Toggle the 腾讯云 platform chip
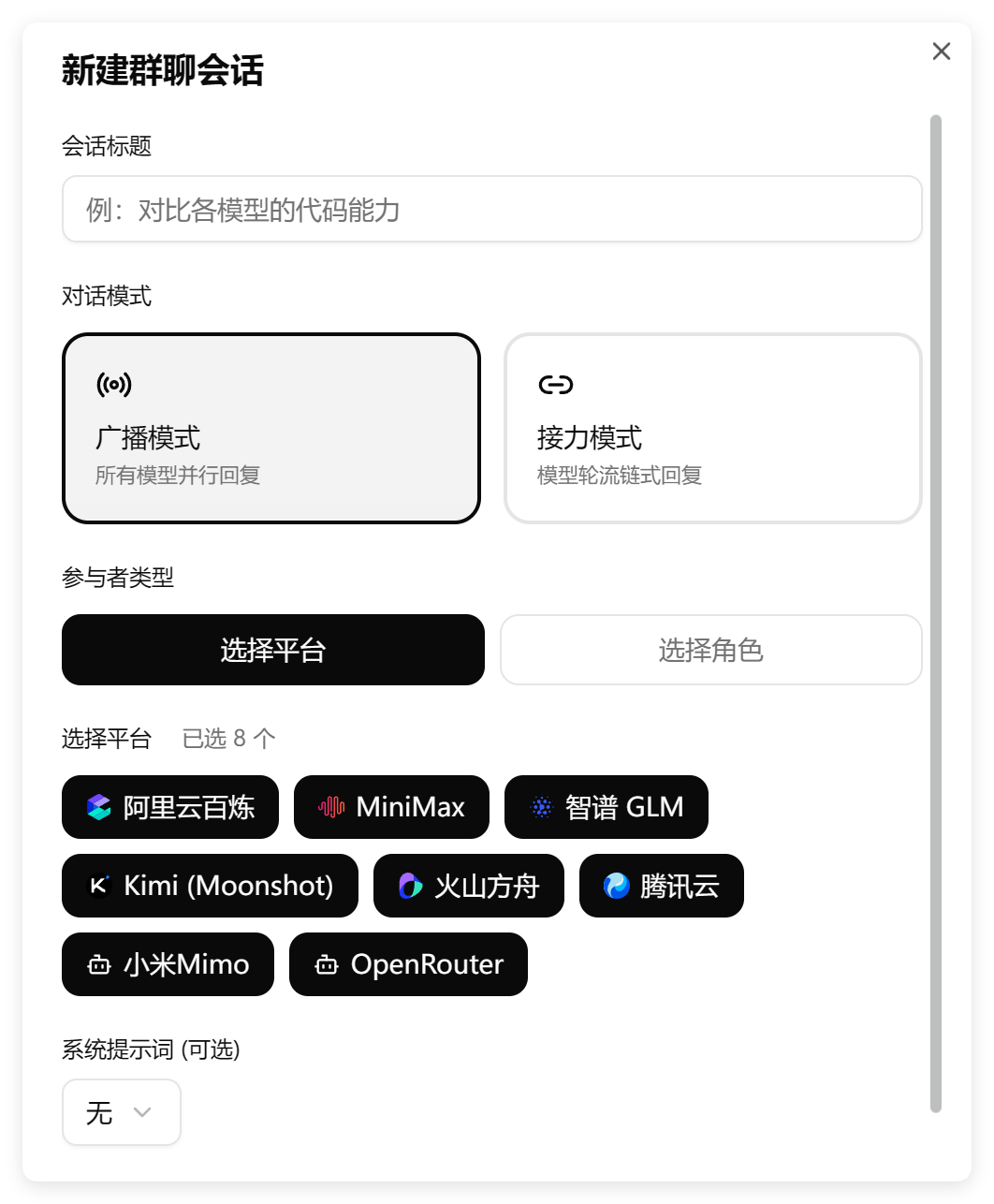The image size is (994, 1204). point(661,886)
